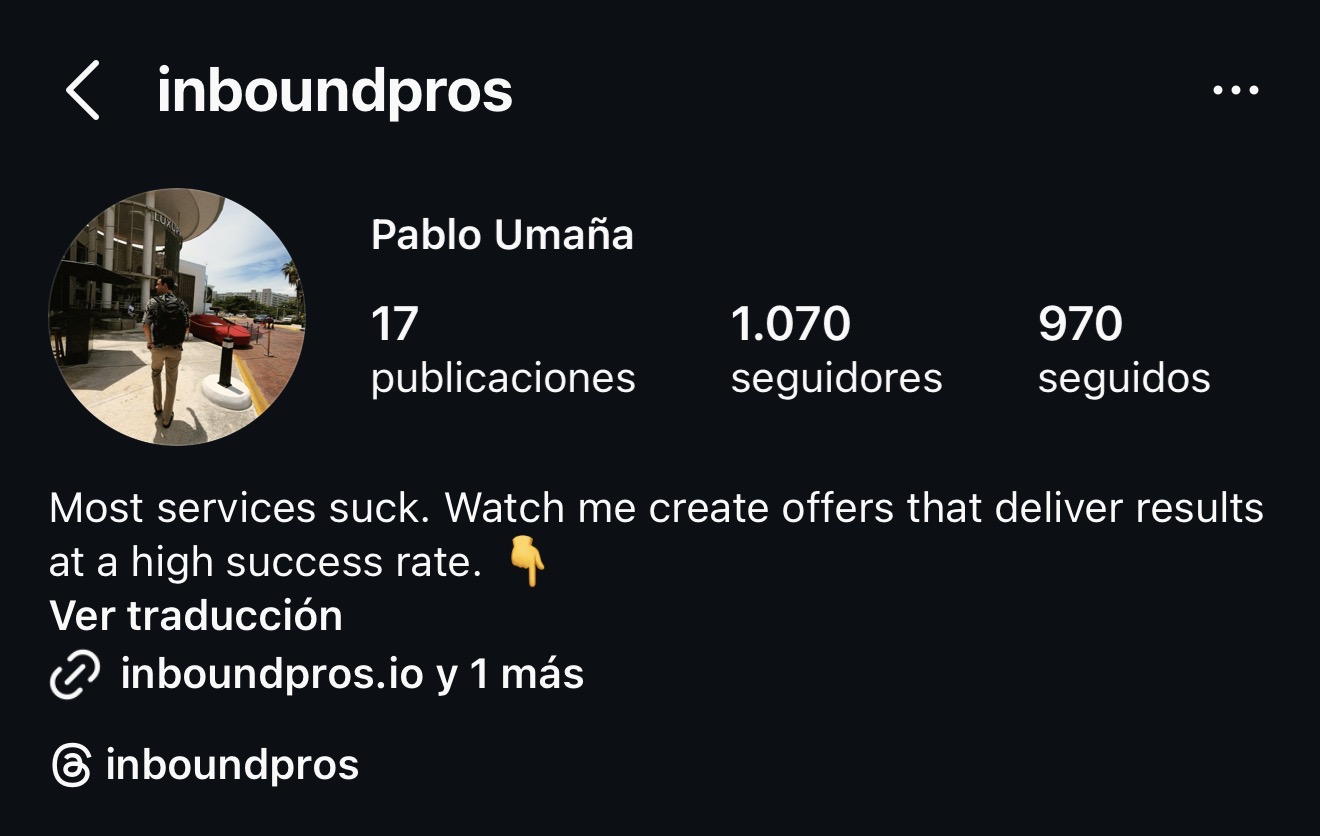Open the inboundpros.io y 1 más link

tap(350, 674)
